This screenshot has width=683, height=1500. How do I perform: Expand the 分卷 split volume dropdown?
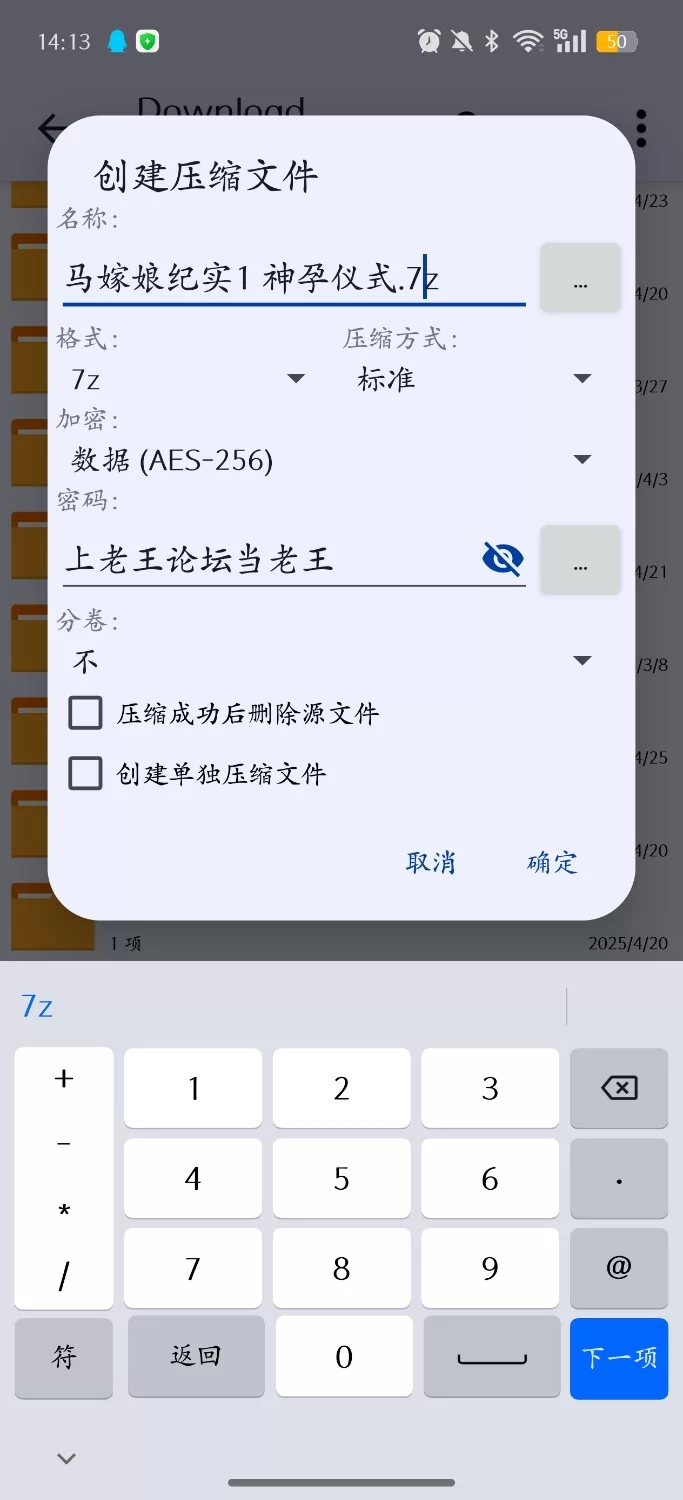(330, 661)
